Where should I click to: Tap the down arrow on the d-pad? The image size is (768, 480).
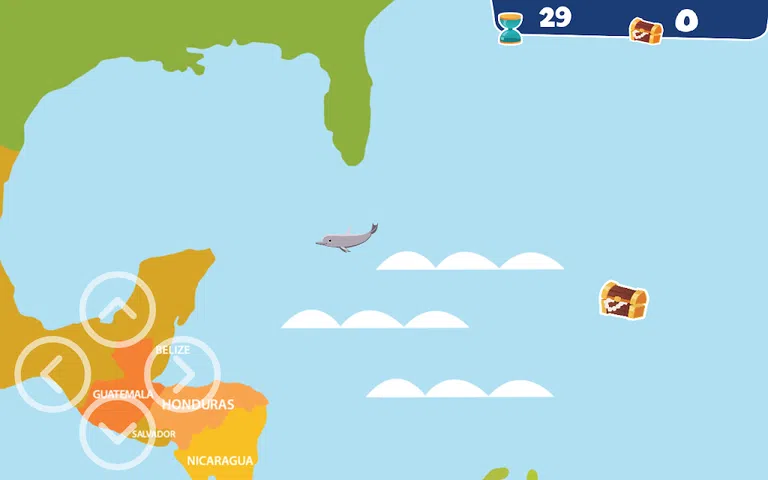(x=117, y=433)
